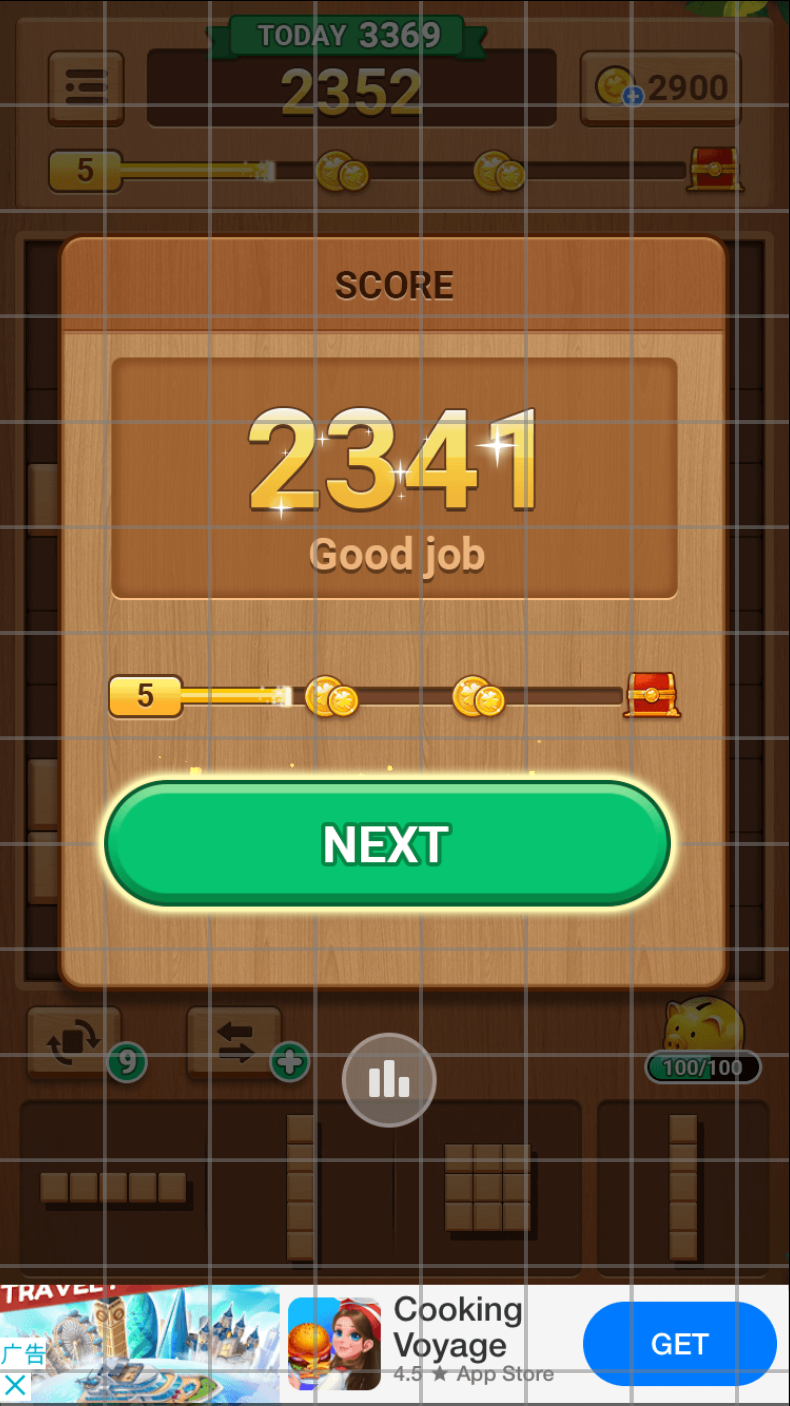
Task: Use the swap blocks power-up
Action: click(x=235, y=1042)
